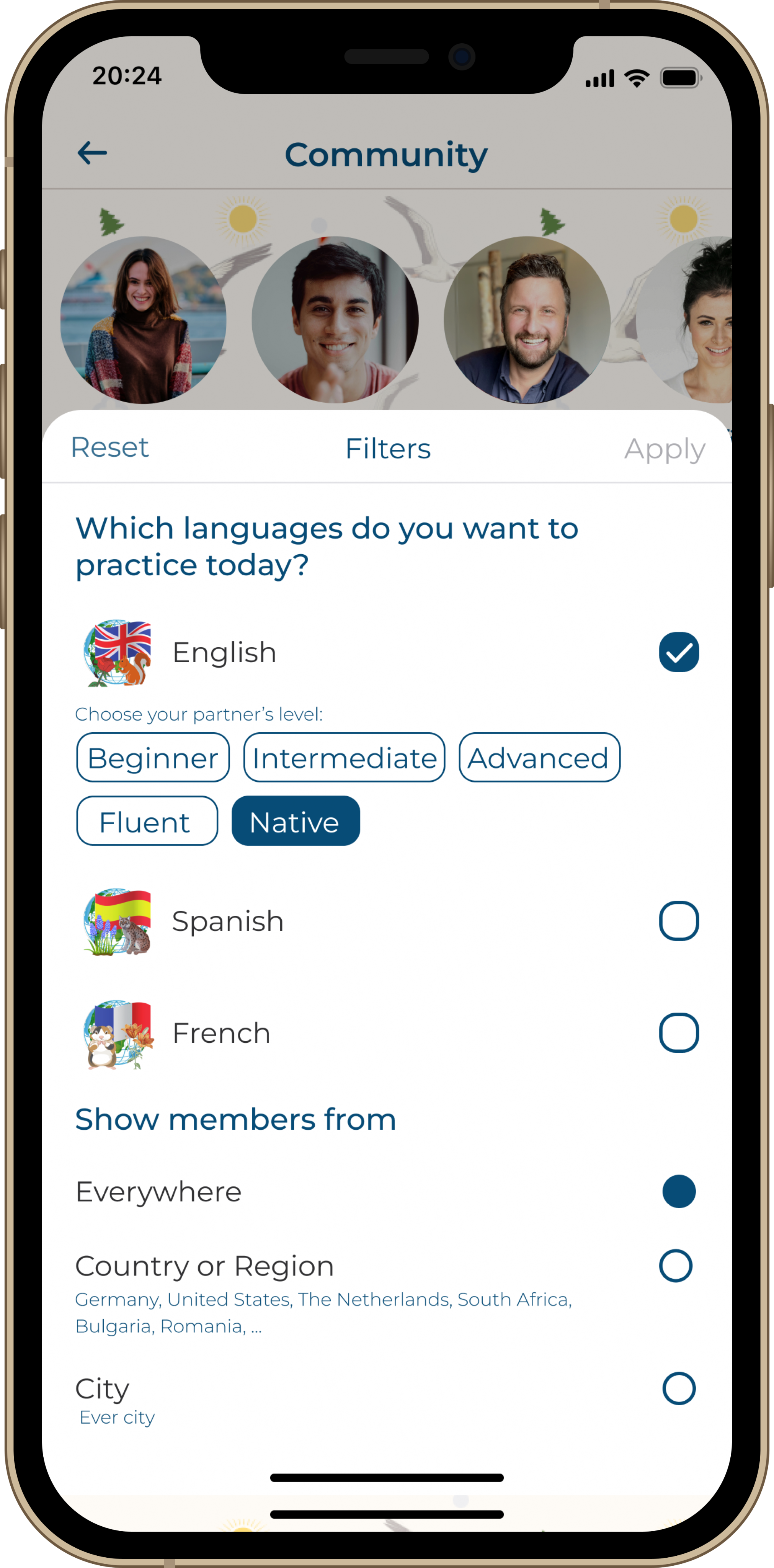
Task: Choose the Advanced partner level
Action: (539, 757)
